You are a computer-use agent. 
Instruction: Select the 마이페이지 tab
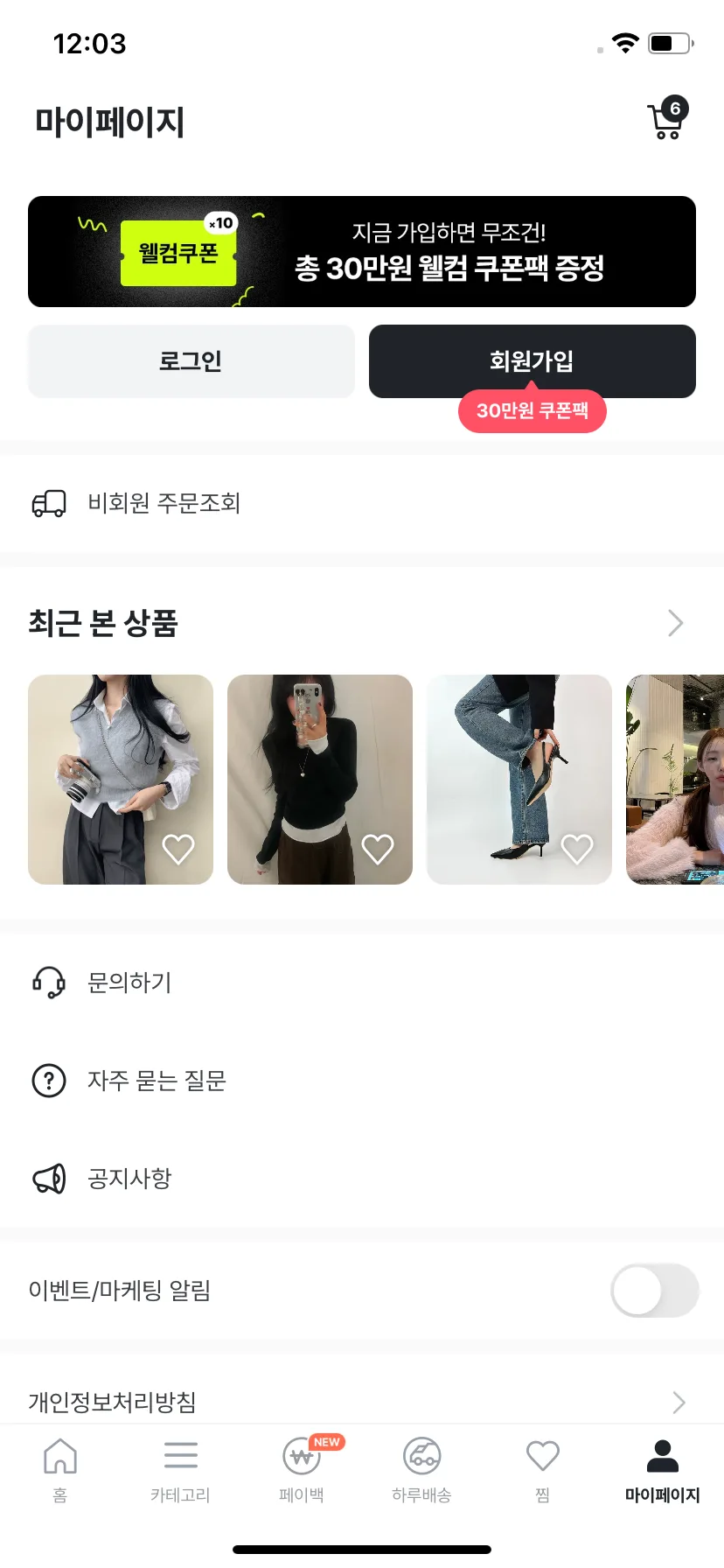coord(662,1468)
